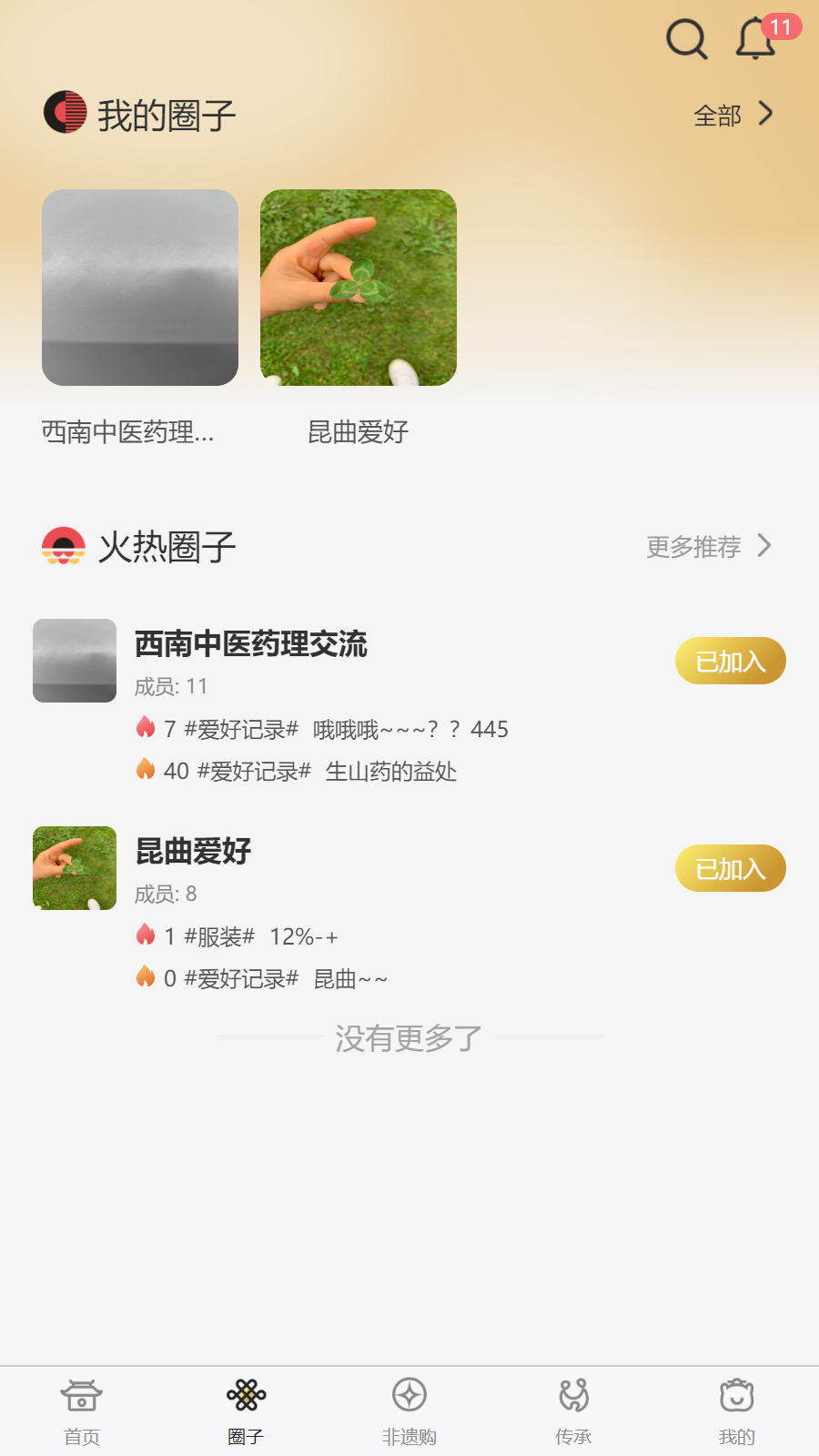Image resolution: width=819 pixels, height=1456 pixels.
Task: Switch to the 首页 tab
Action: click(82, 1411)
